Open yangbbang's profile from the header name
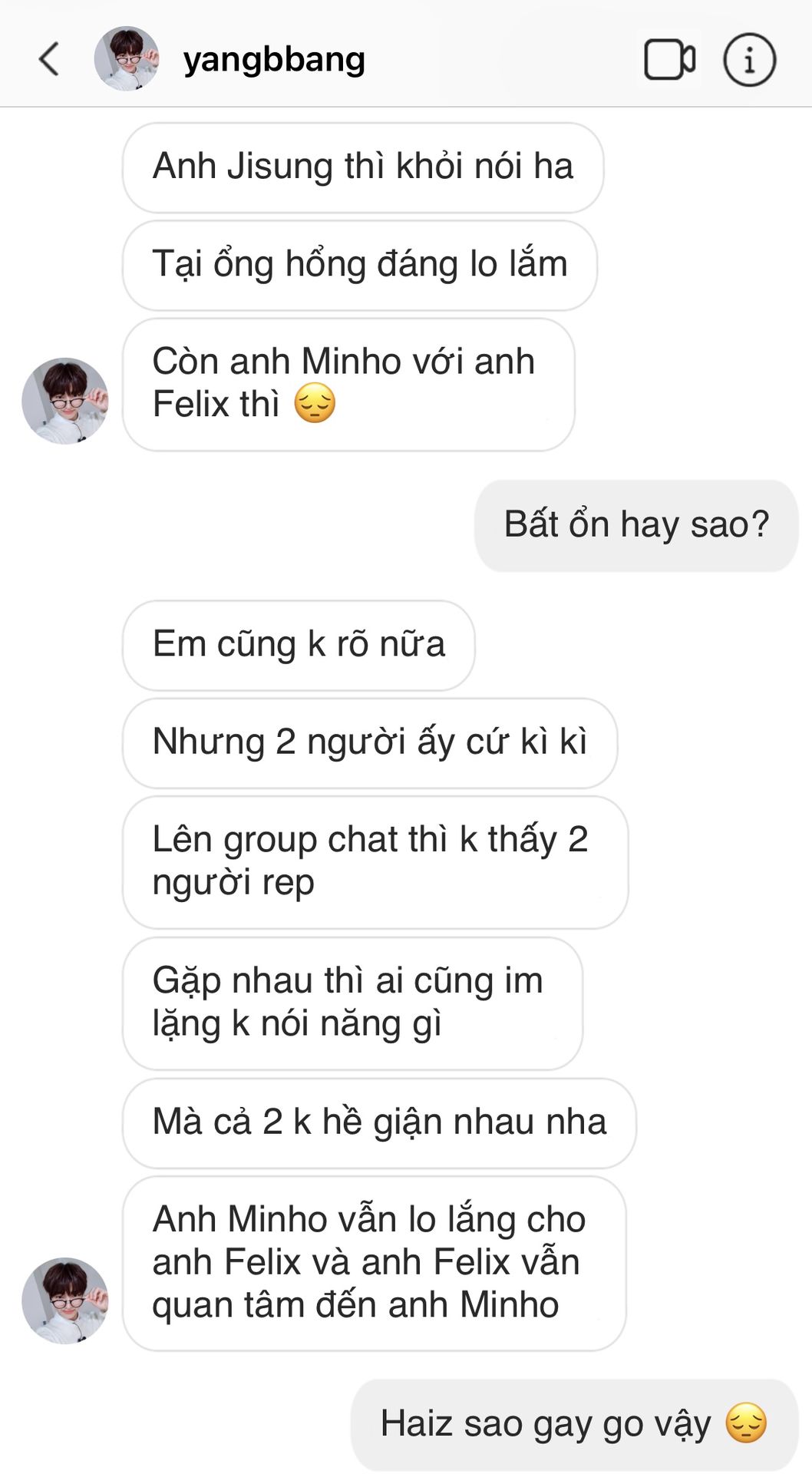Screen dimensions: 812x1474 tap(274, 59)
